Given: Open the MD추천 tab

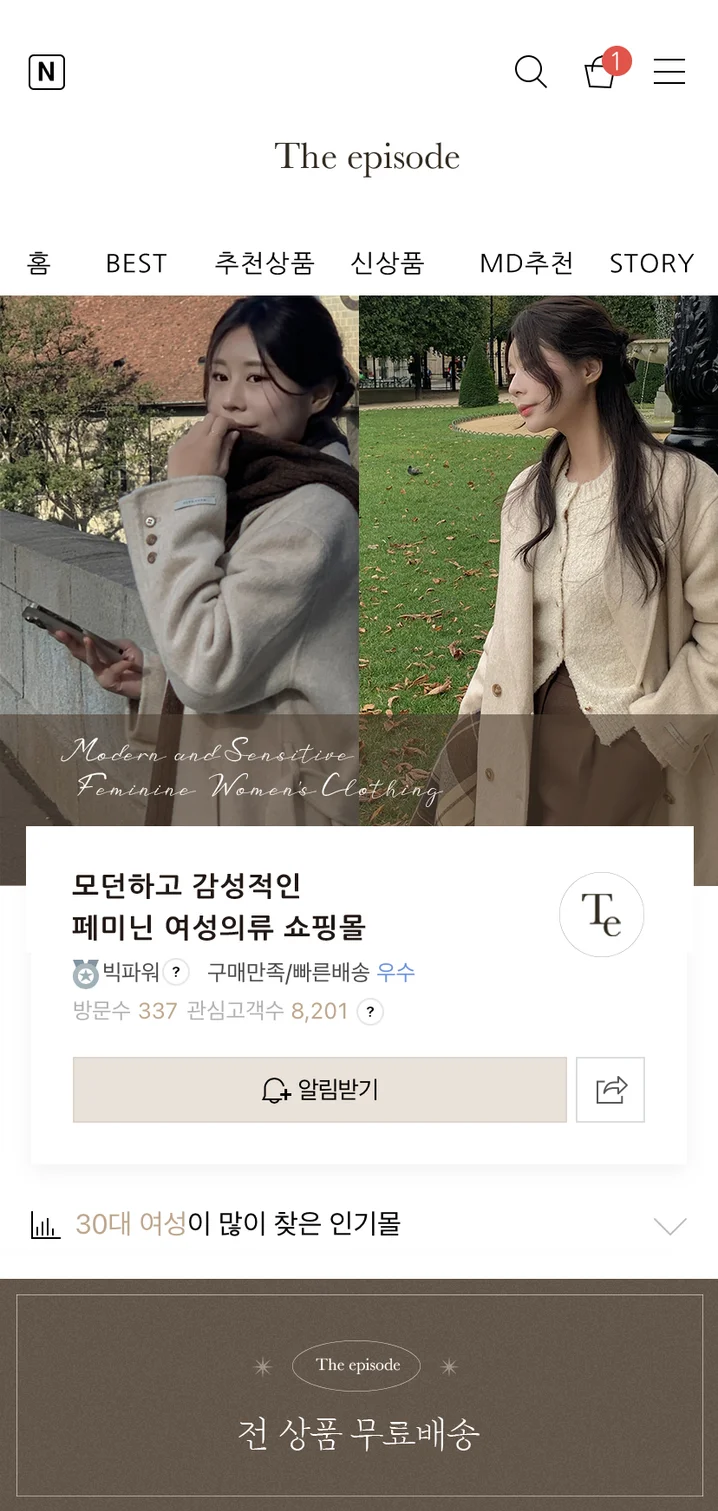Looking at the screenshot, I should [x=526, y=263].
